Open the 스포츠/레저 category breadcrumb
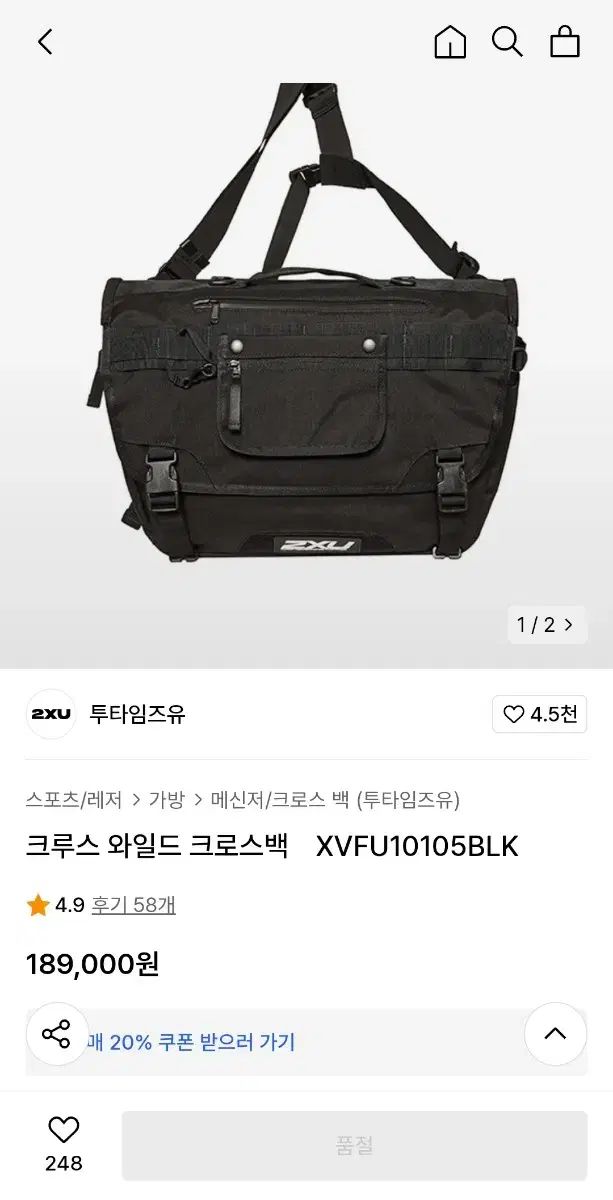This screenshot has width=613, height=1200. pyautogui.click(x=74, y=800)
